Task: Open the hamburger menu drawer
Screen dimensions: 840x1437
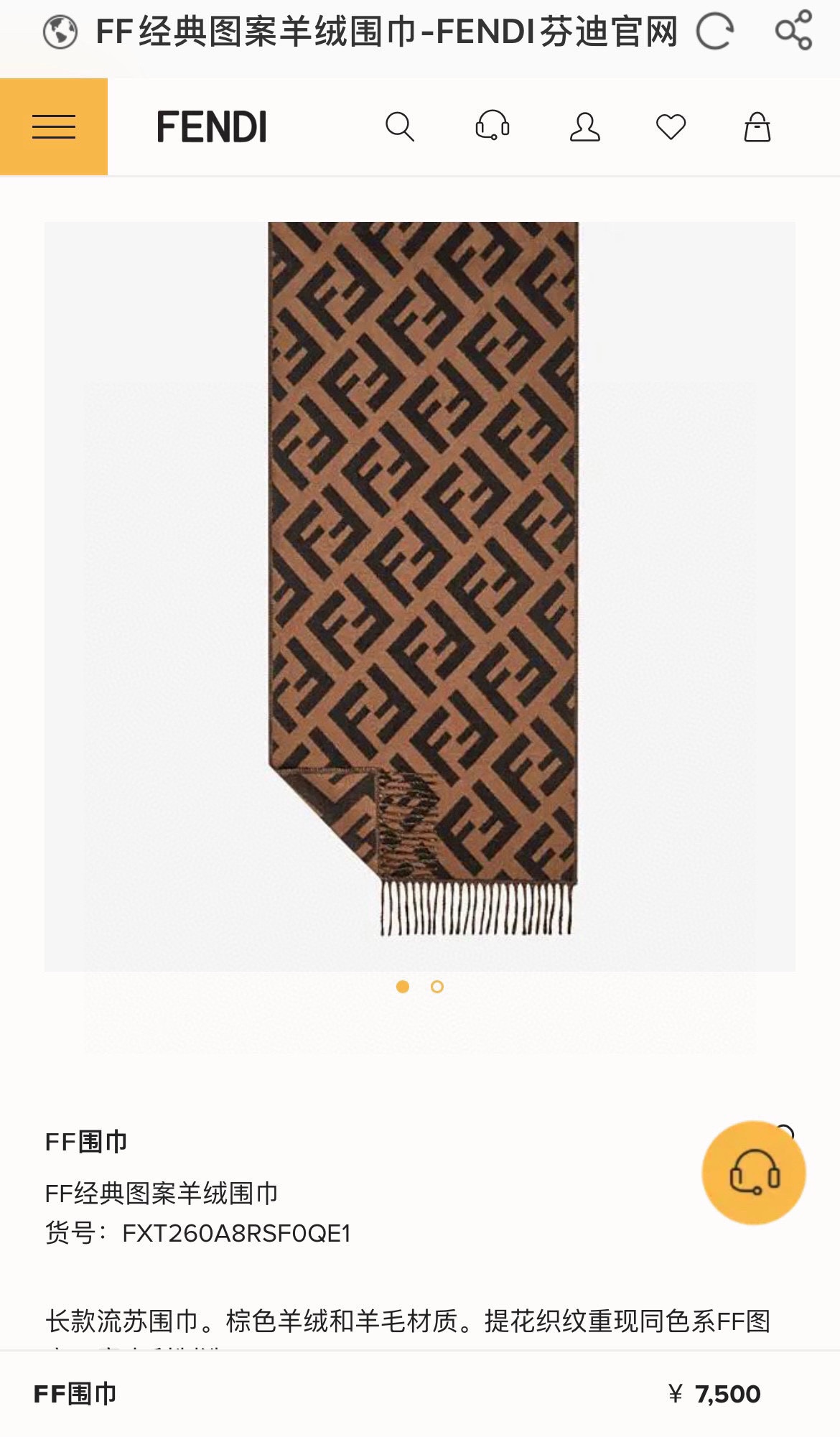Action: coord(54,127)
